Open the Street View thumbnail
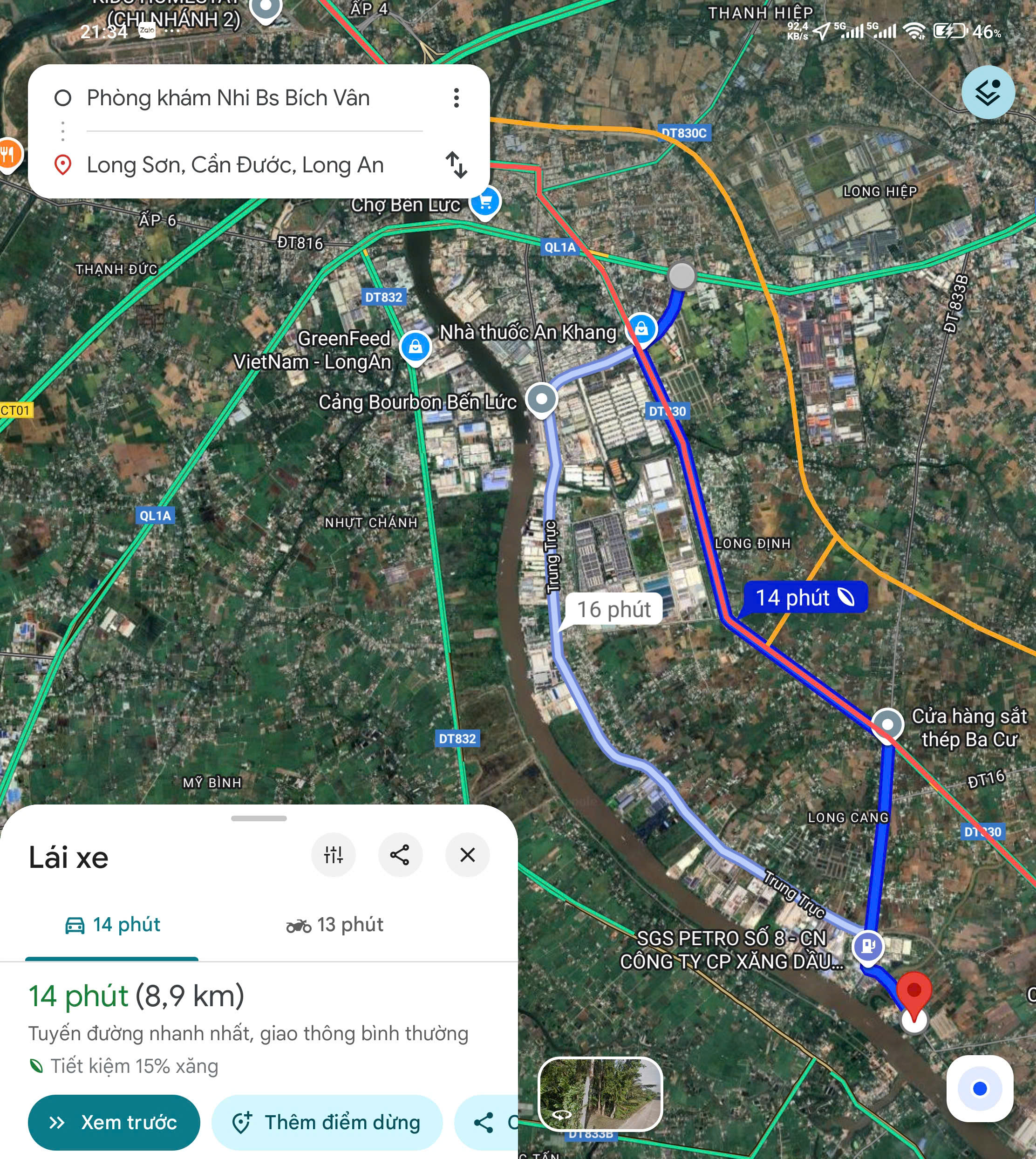 pos(600,1093)
